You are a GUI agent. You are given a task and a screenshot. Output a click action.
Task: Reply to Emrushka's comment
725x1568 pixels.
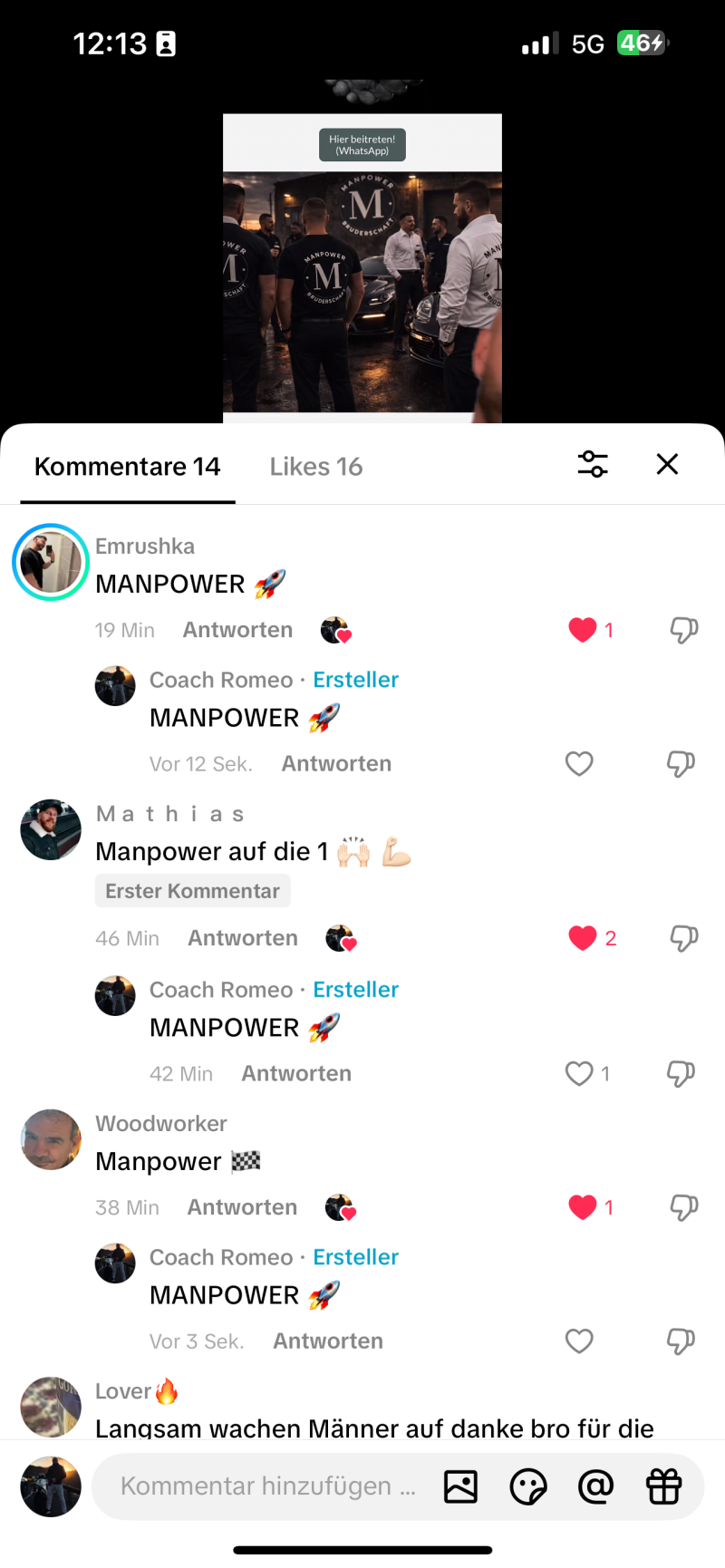coord(237,630)
